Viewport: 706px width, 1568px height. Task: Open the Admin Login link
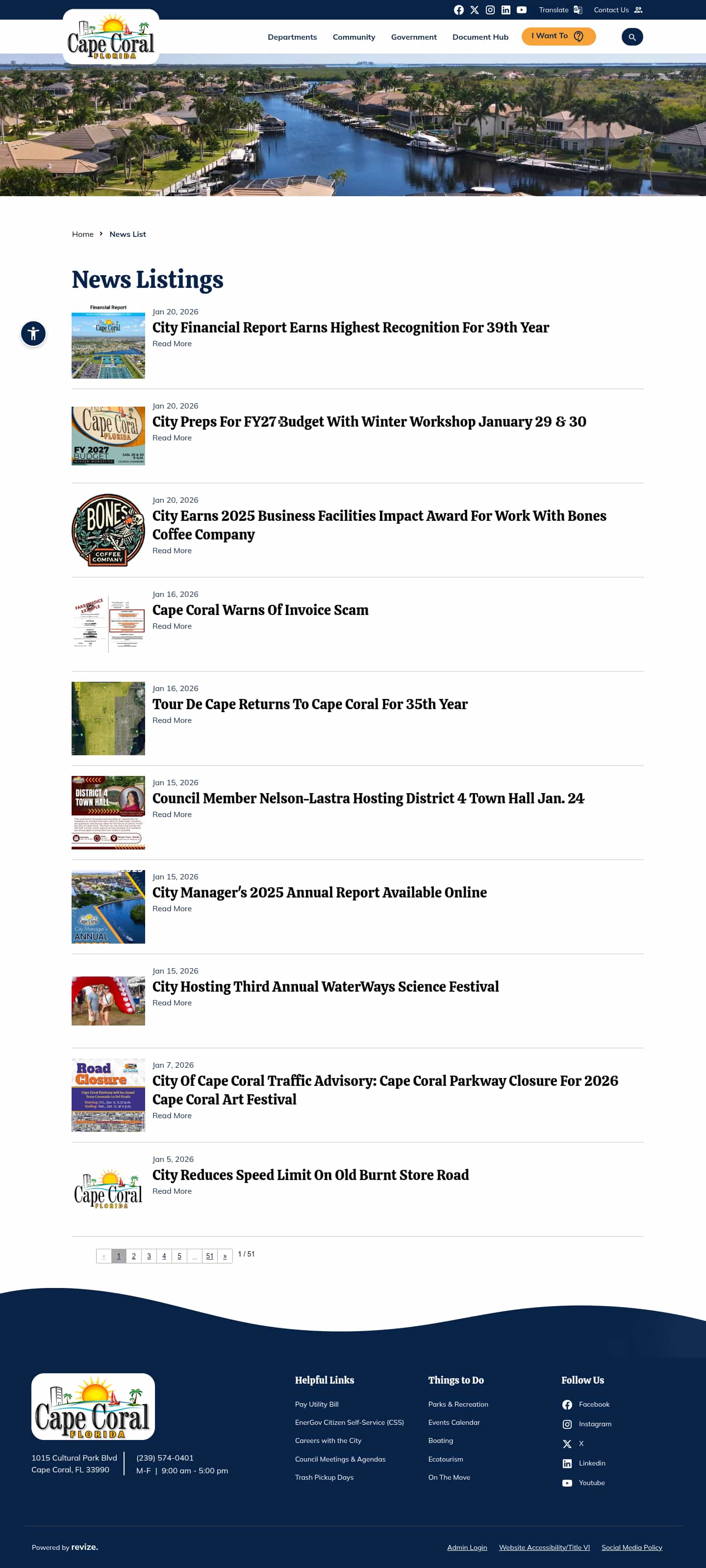467,1547
